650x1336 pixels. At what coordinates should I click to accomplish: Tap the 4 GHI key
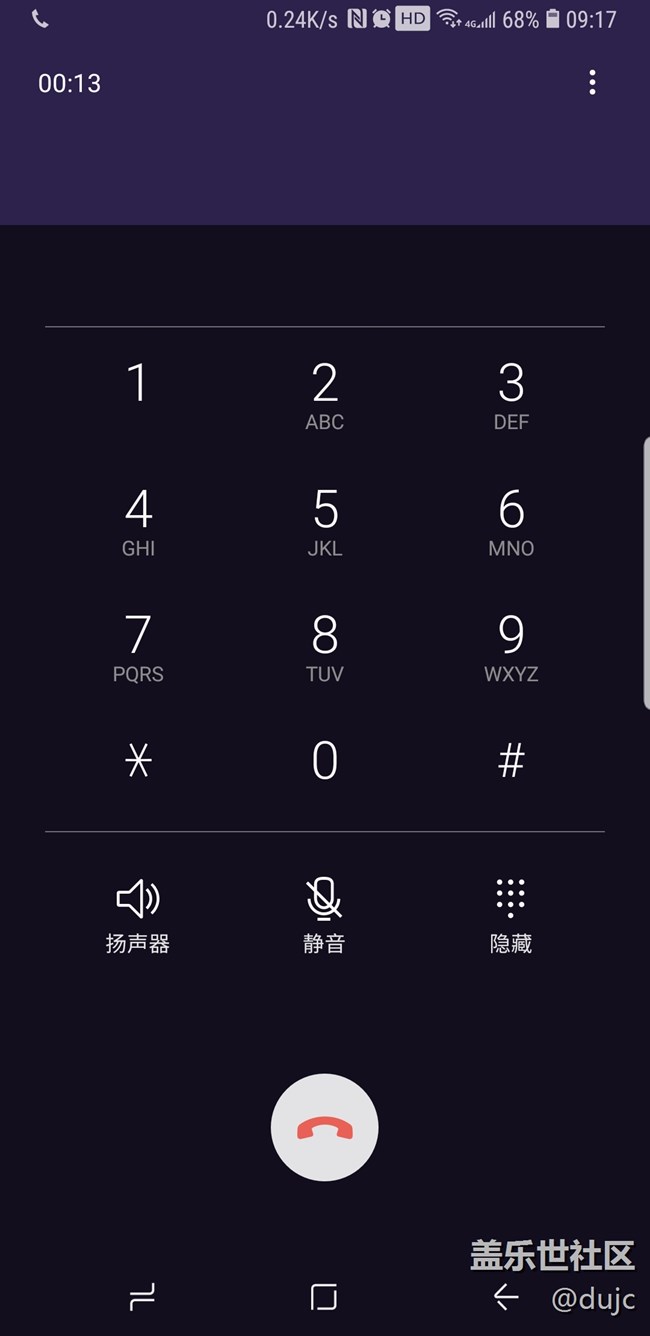[x=138, y=521]
